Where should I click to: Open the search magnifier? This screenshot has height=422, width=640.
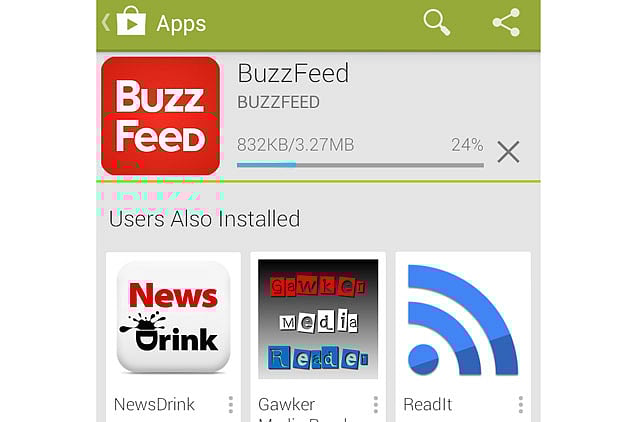point(437,22)
